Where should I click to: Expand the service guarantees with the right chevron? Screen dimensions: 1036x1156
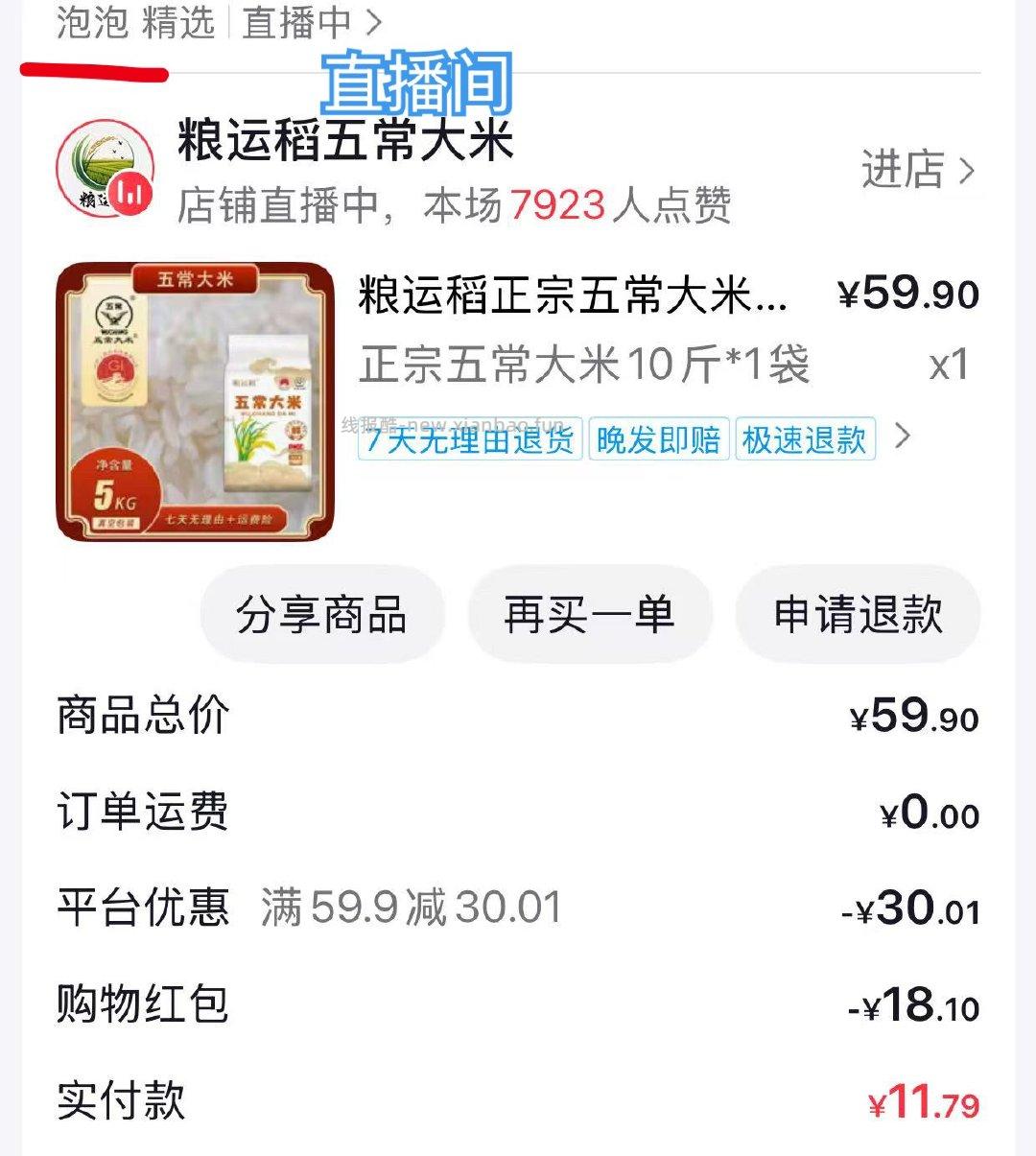902,438
